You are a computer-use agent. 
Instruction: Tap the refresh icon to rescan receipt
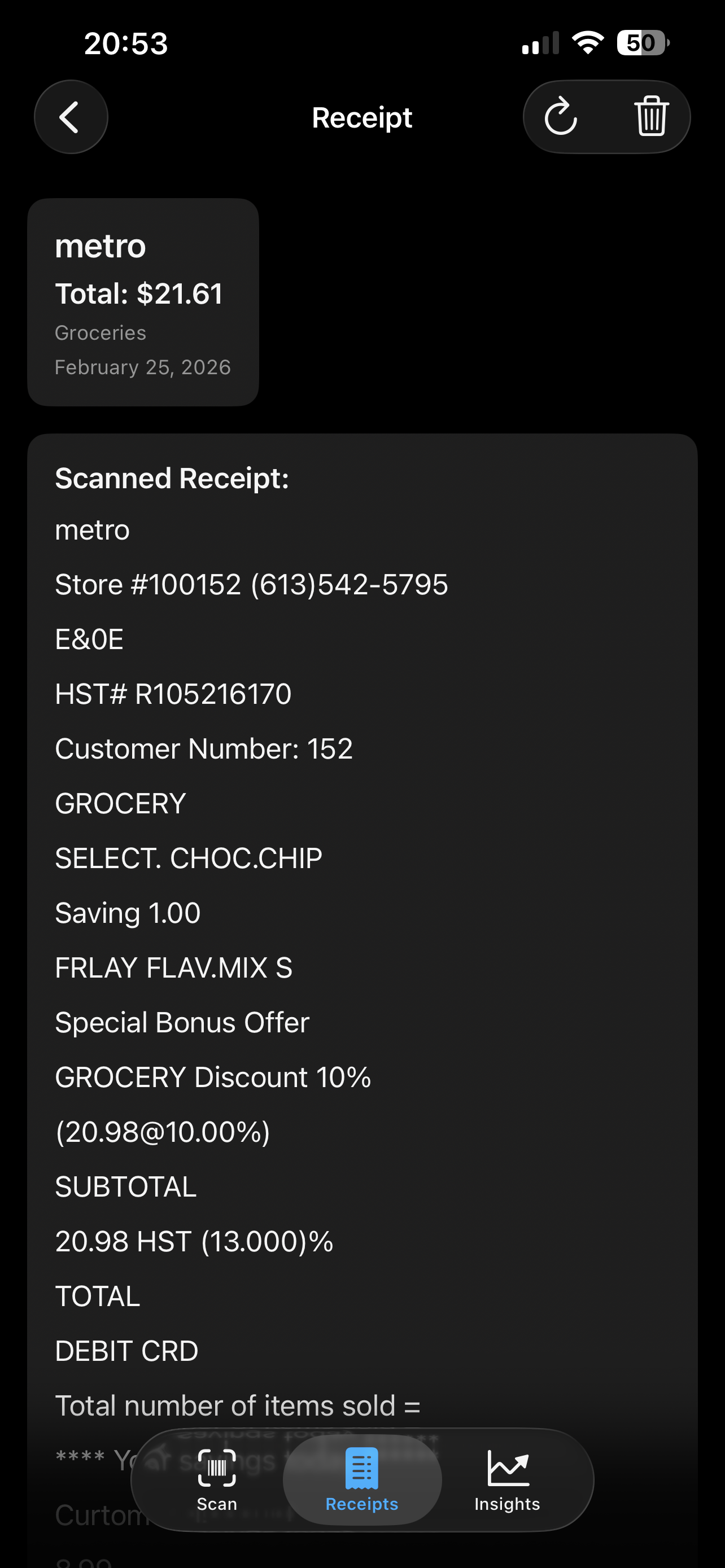click(561, 116)
